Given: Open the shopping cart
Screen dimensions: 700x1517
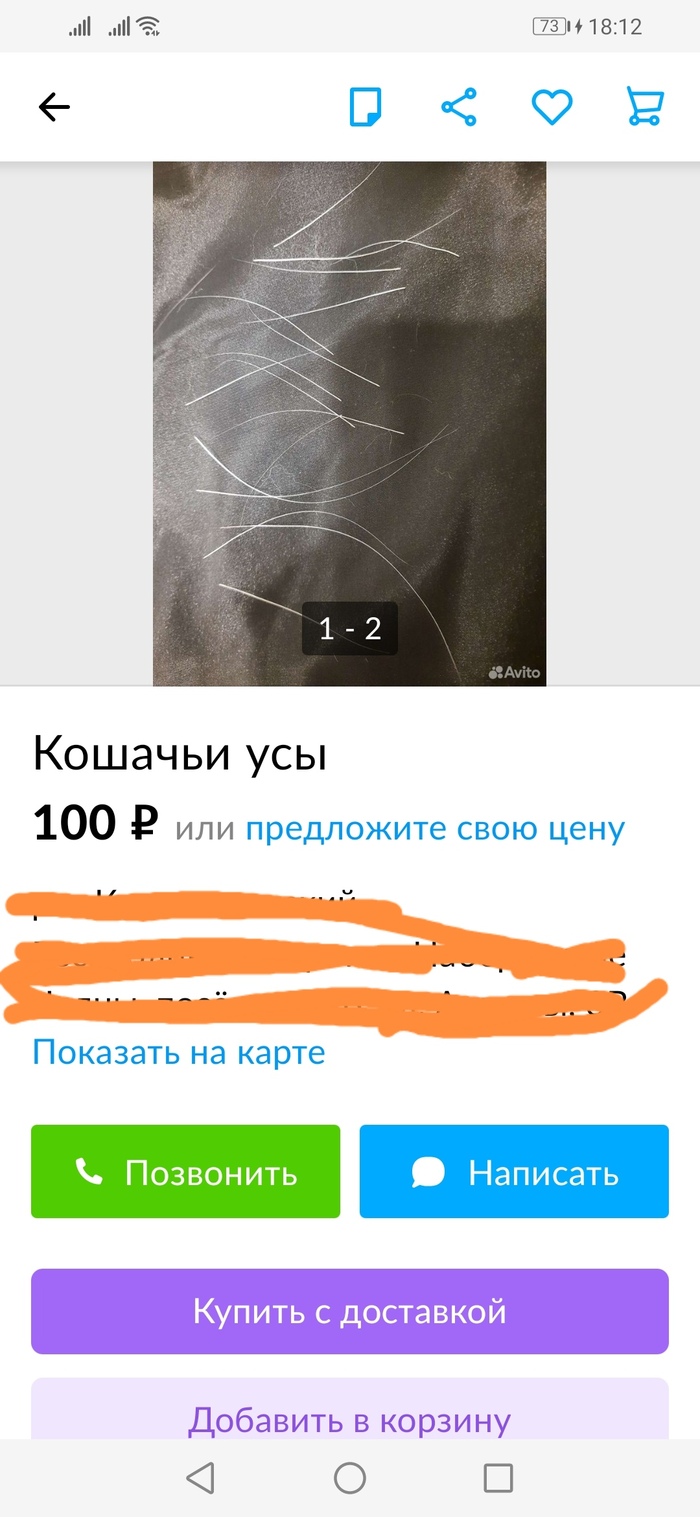Looking at the screenshot, I should [x=644, y=107].
